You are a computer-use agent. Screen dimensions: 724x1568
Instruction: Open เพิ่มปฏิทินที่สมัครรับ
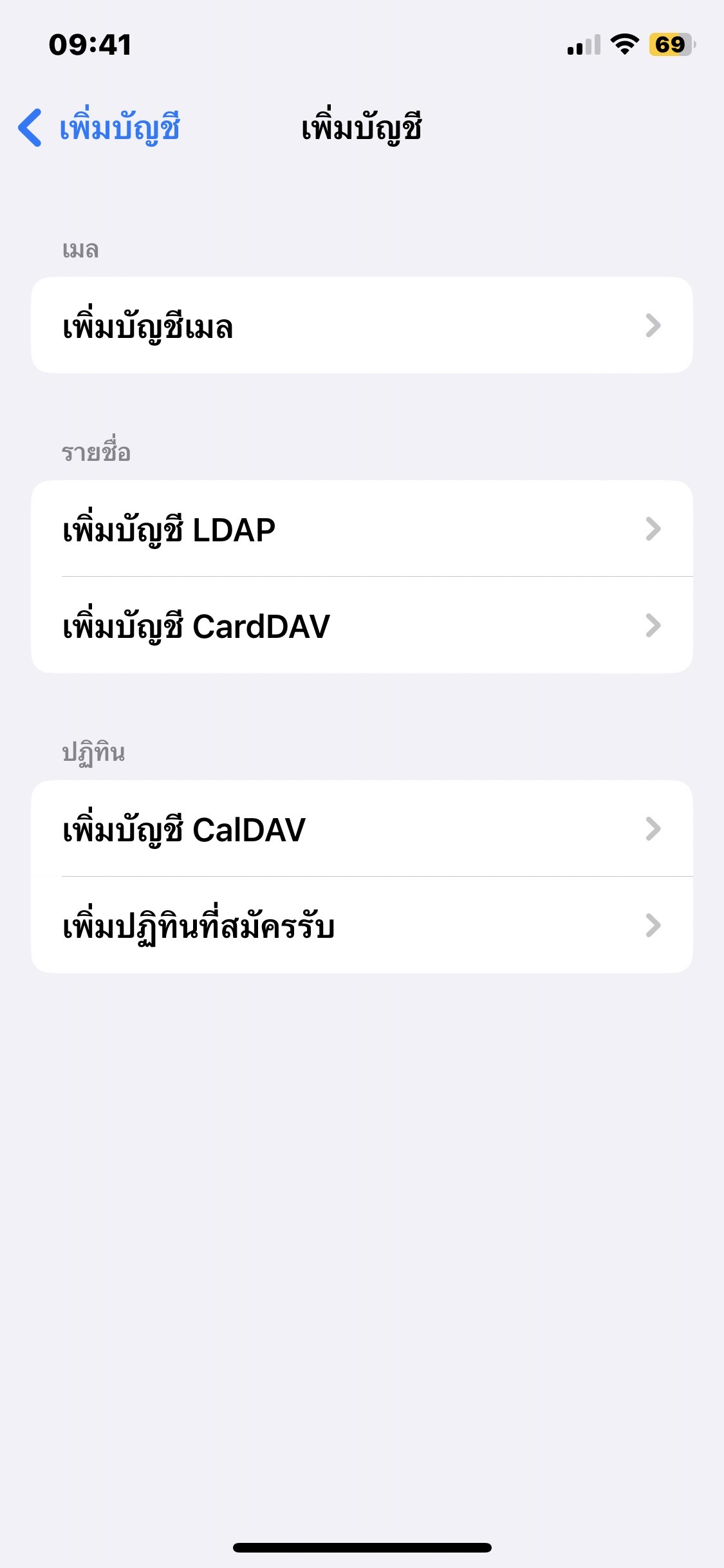click(362, 926)
